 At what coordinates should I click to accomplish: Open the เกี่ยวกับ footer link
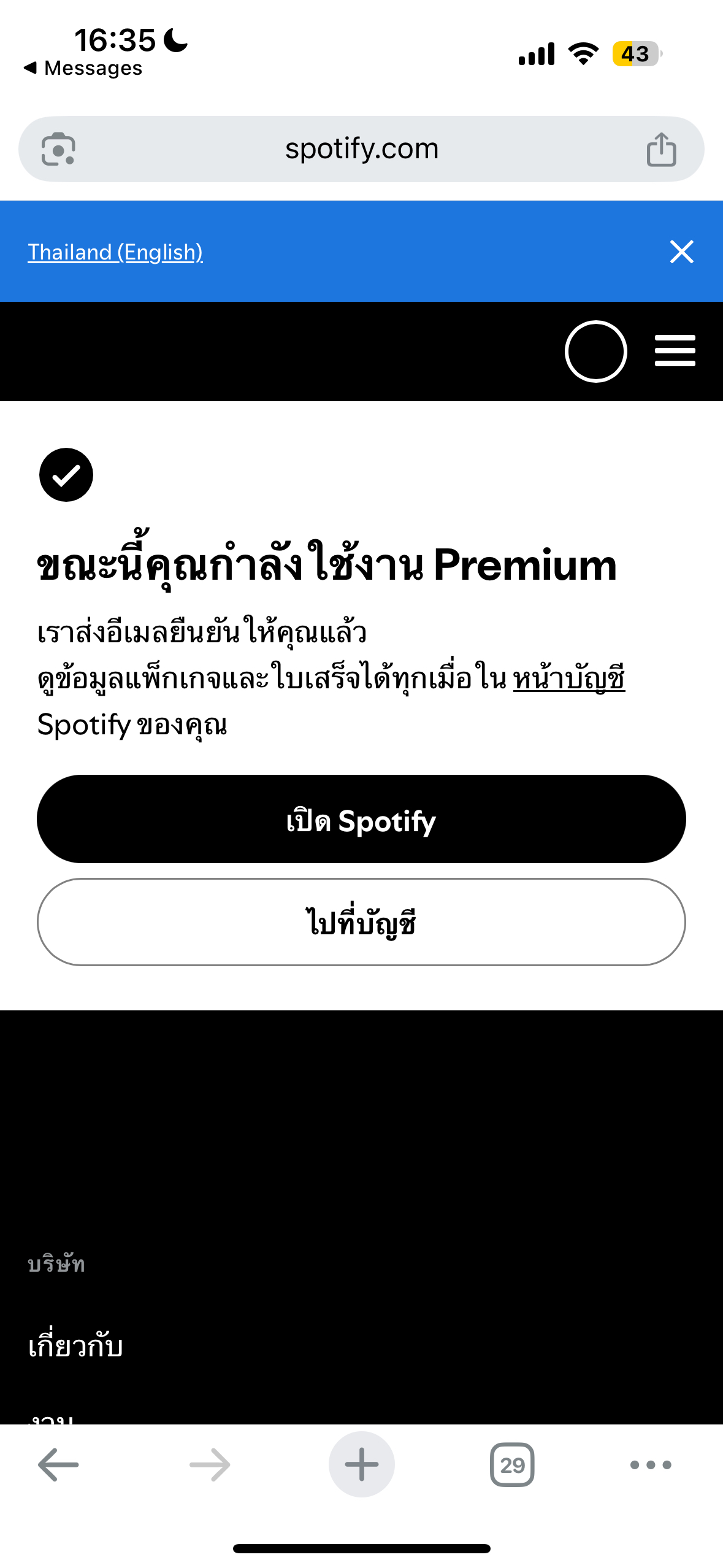pyautogui.click(x=76, y=1346)
